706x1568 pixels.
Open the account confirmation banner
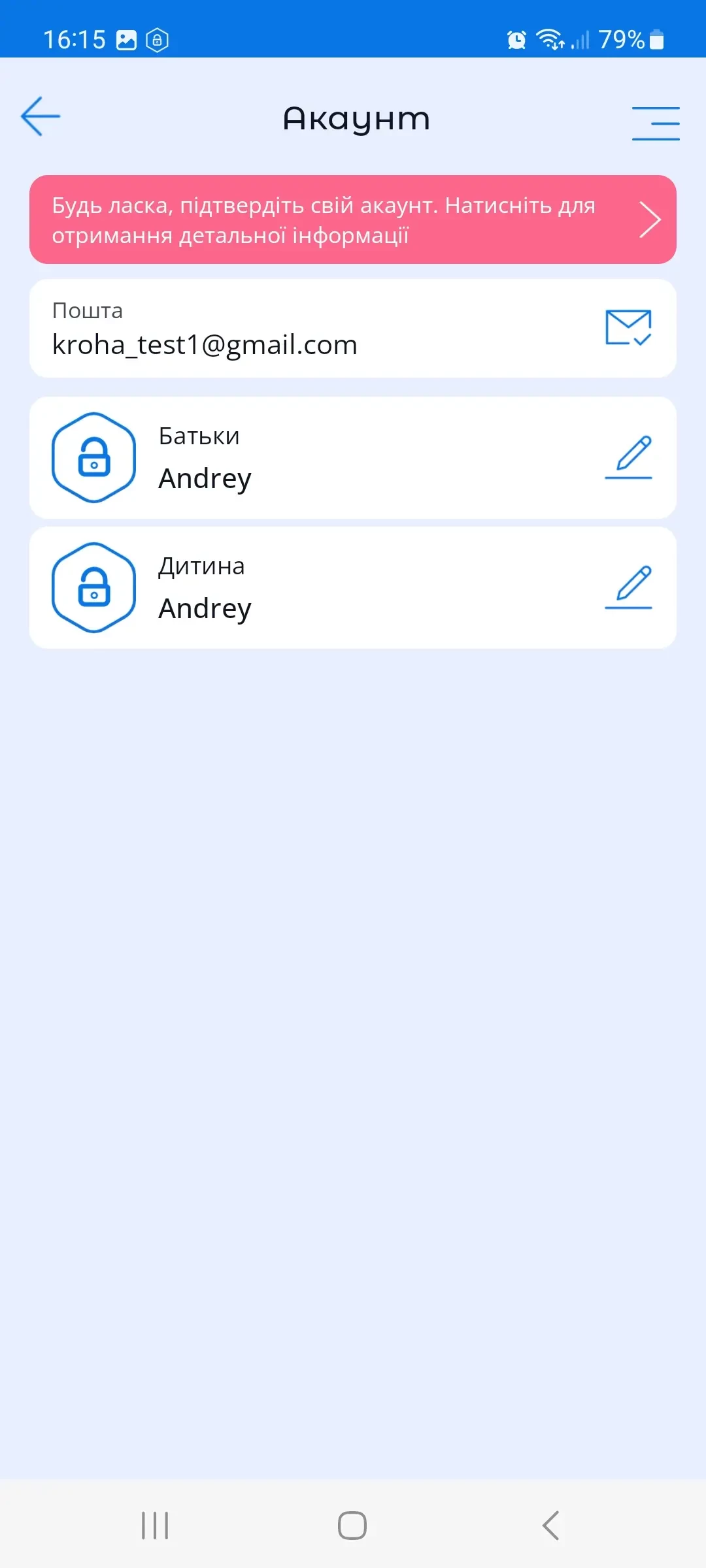point(352,220)
